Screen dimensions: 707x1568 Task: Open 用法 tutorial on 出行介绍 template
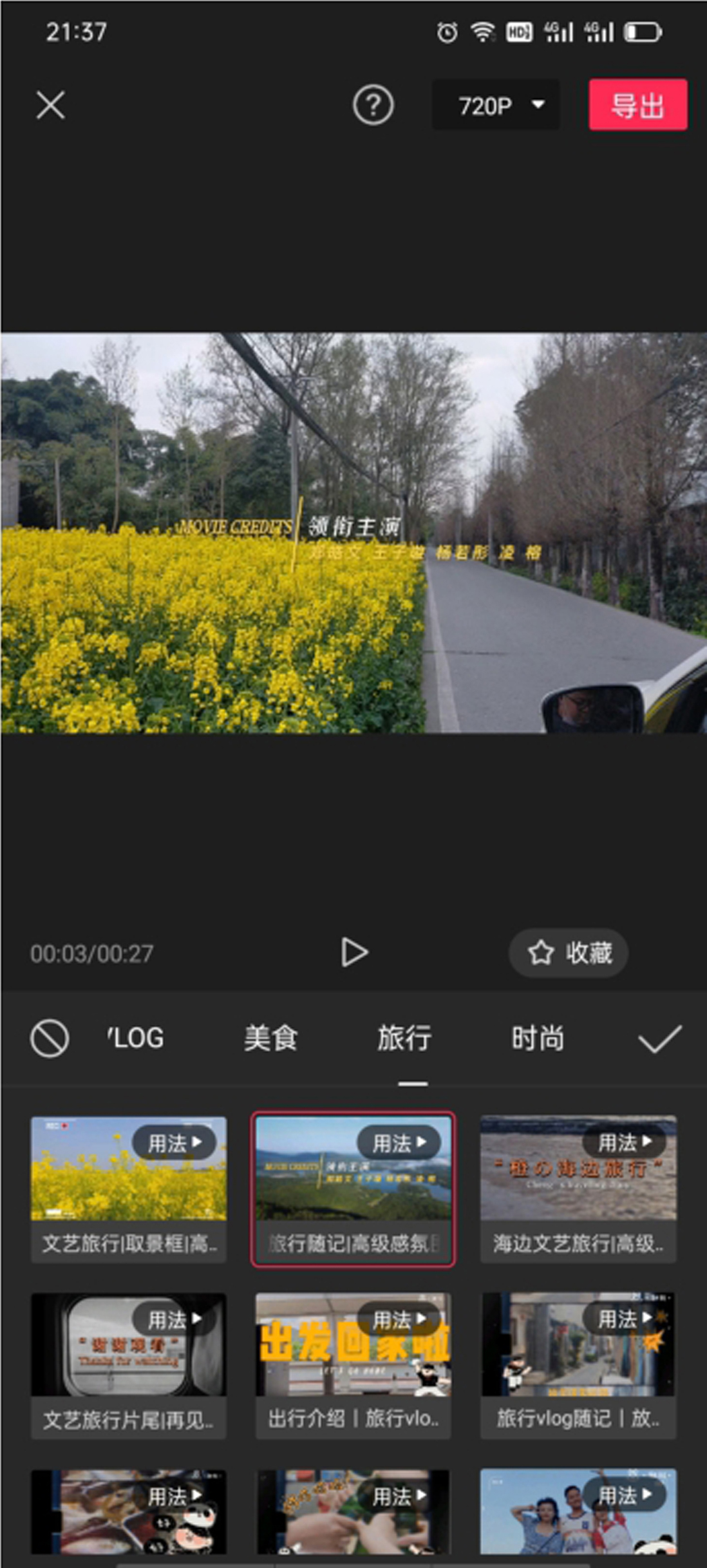tap(399, 1318)
